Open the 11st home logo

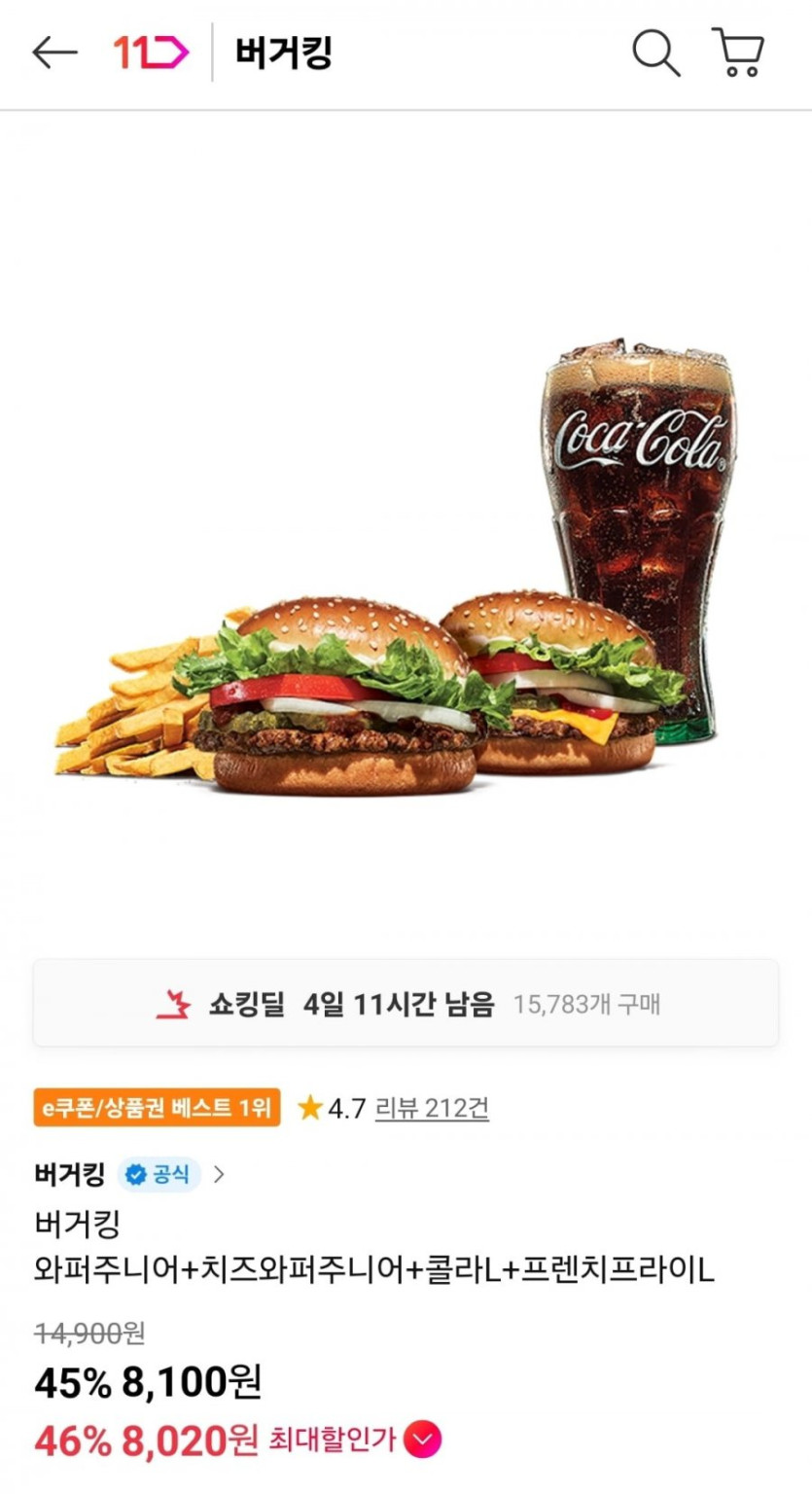[x=151, y=53]
